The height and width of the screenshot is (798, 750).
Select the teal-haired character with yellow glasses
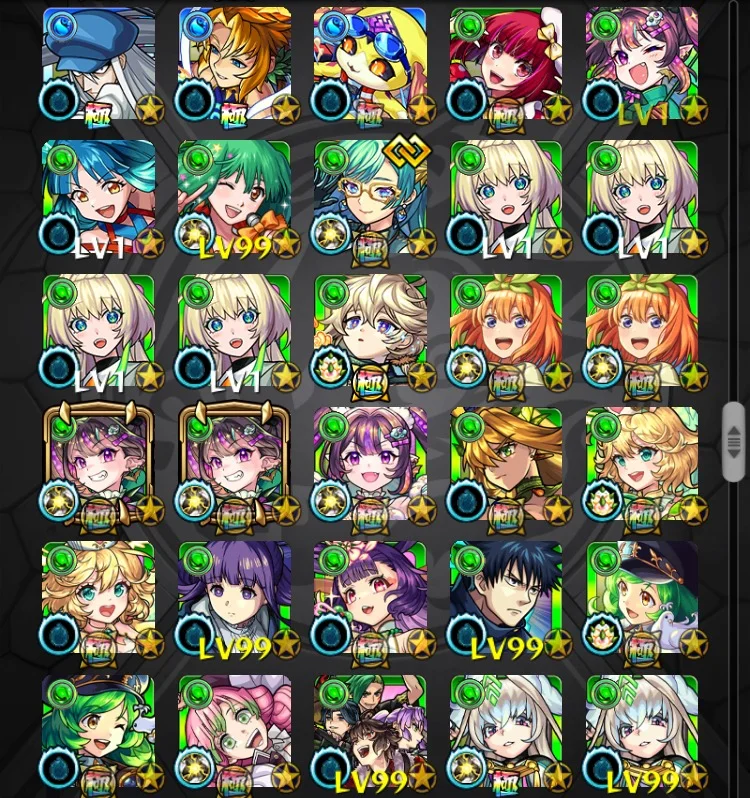point(370,198)
